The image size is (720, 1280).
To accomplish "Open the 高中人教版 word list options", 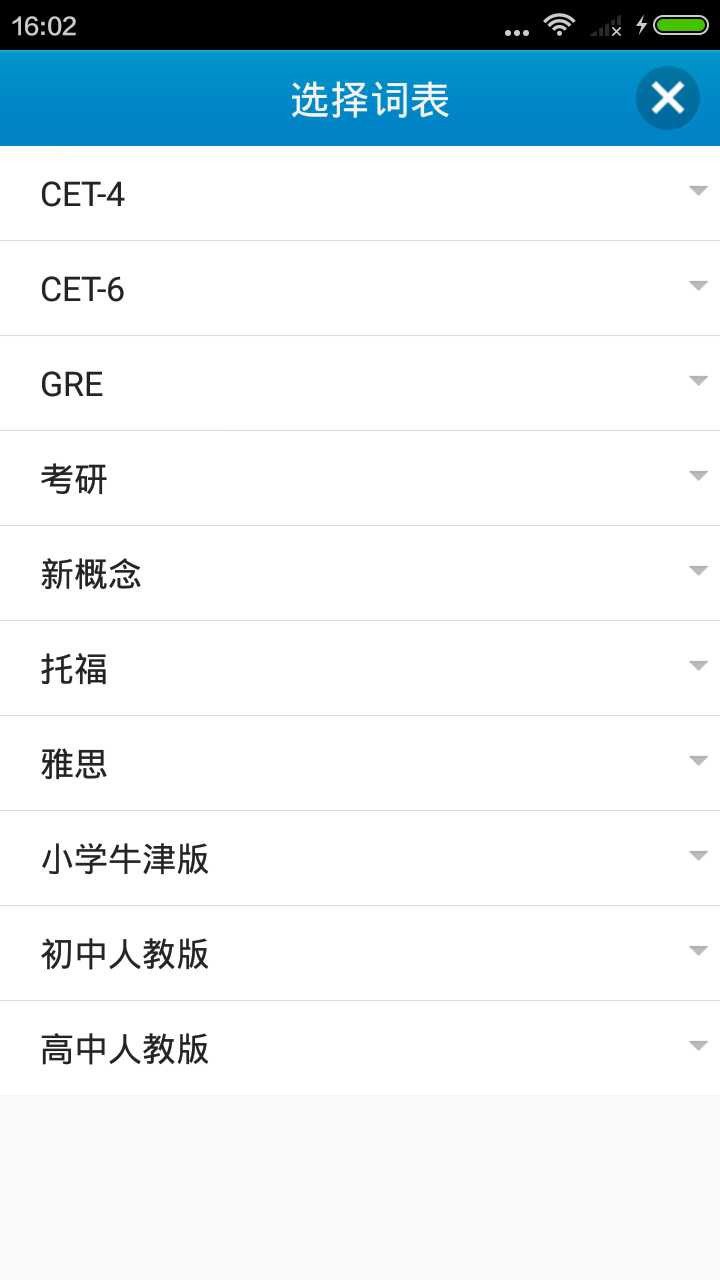I will tap(360, 1049).
